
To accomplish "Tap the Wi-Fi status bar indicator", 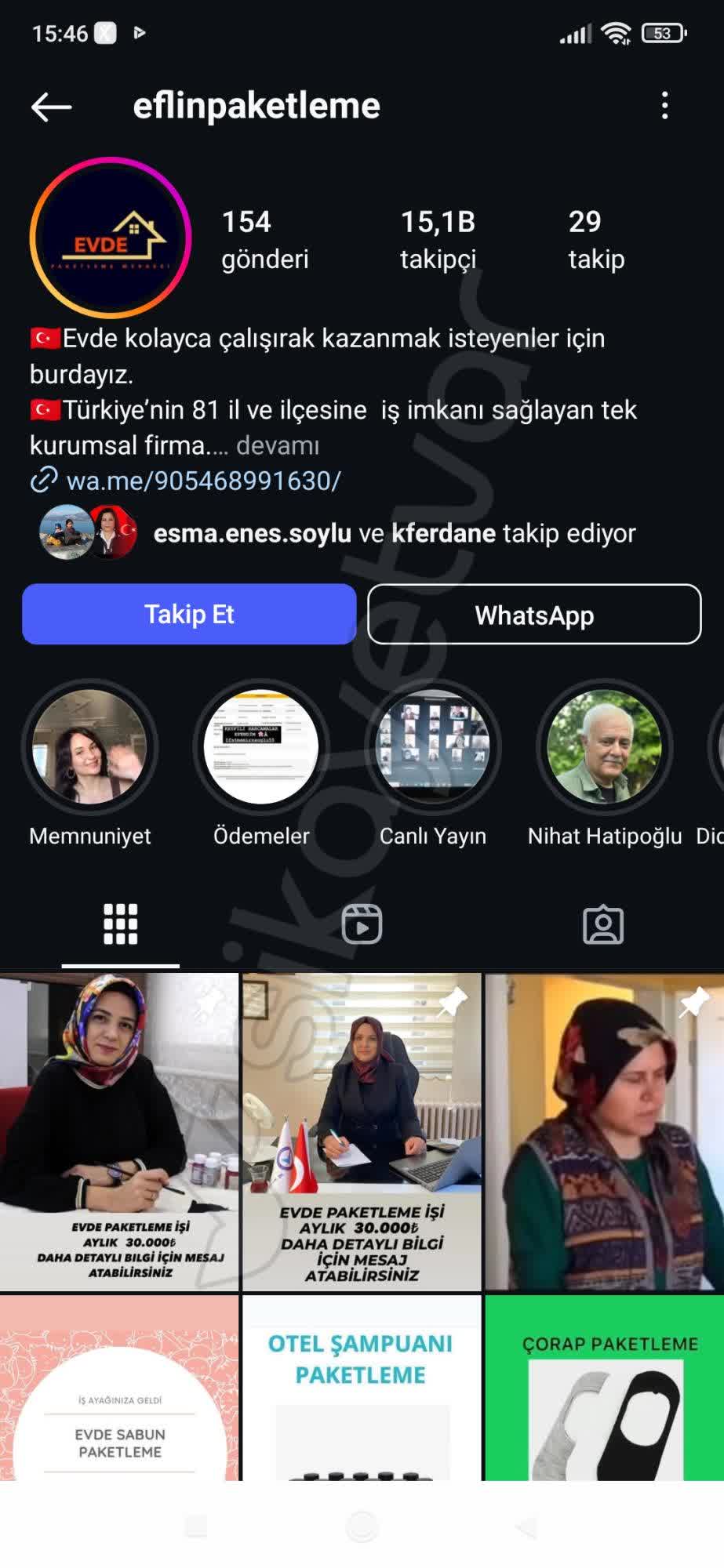I will tap(617, 33).
